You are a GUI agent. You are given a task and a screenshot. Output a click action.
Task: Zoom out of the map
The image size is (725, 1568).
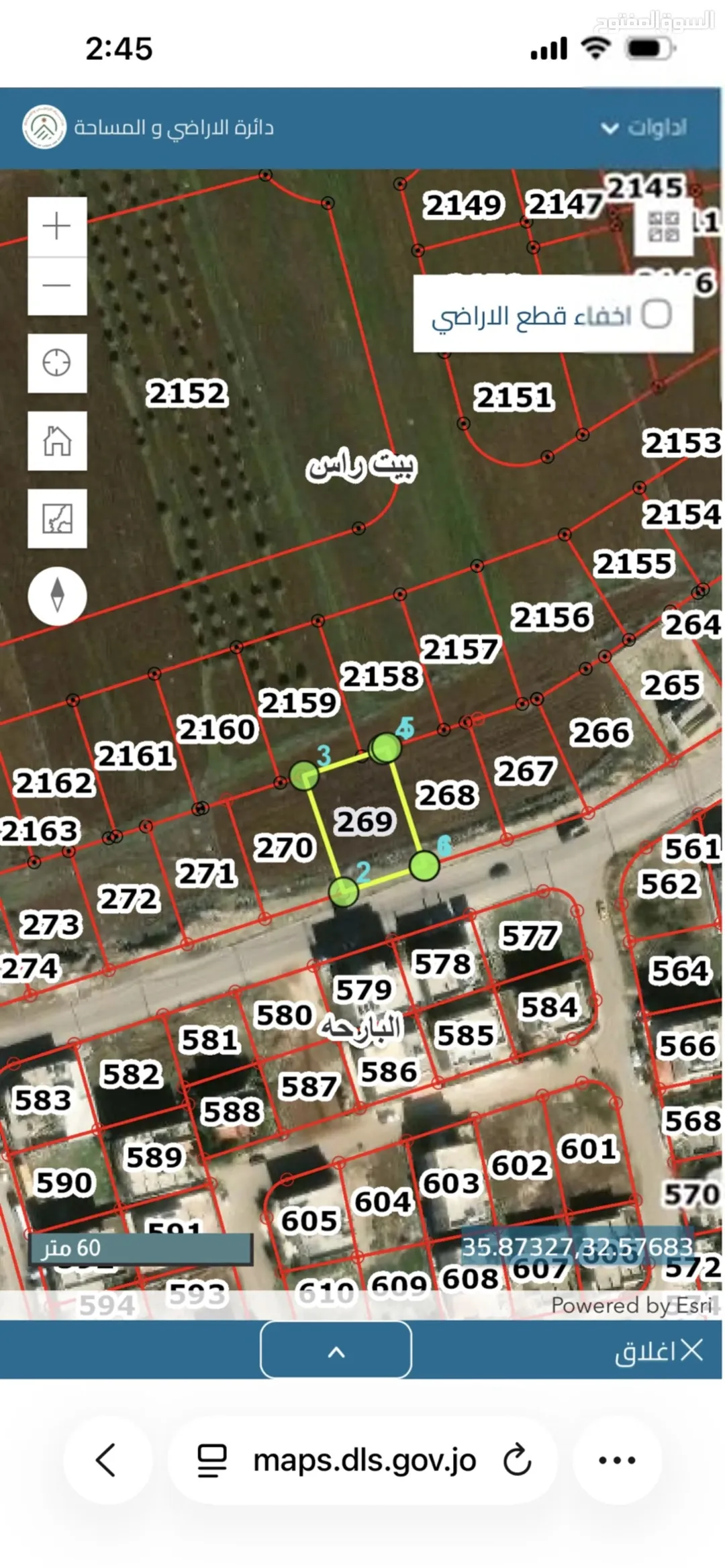click(x=57, y=286)
